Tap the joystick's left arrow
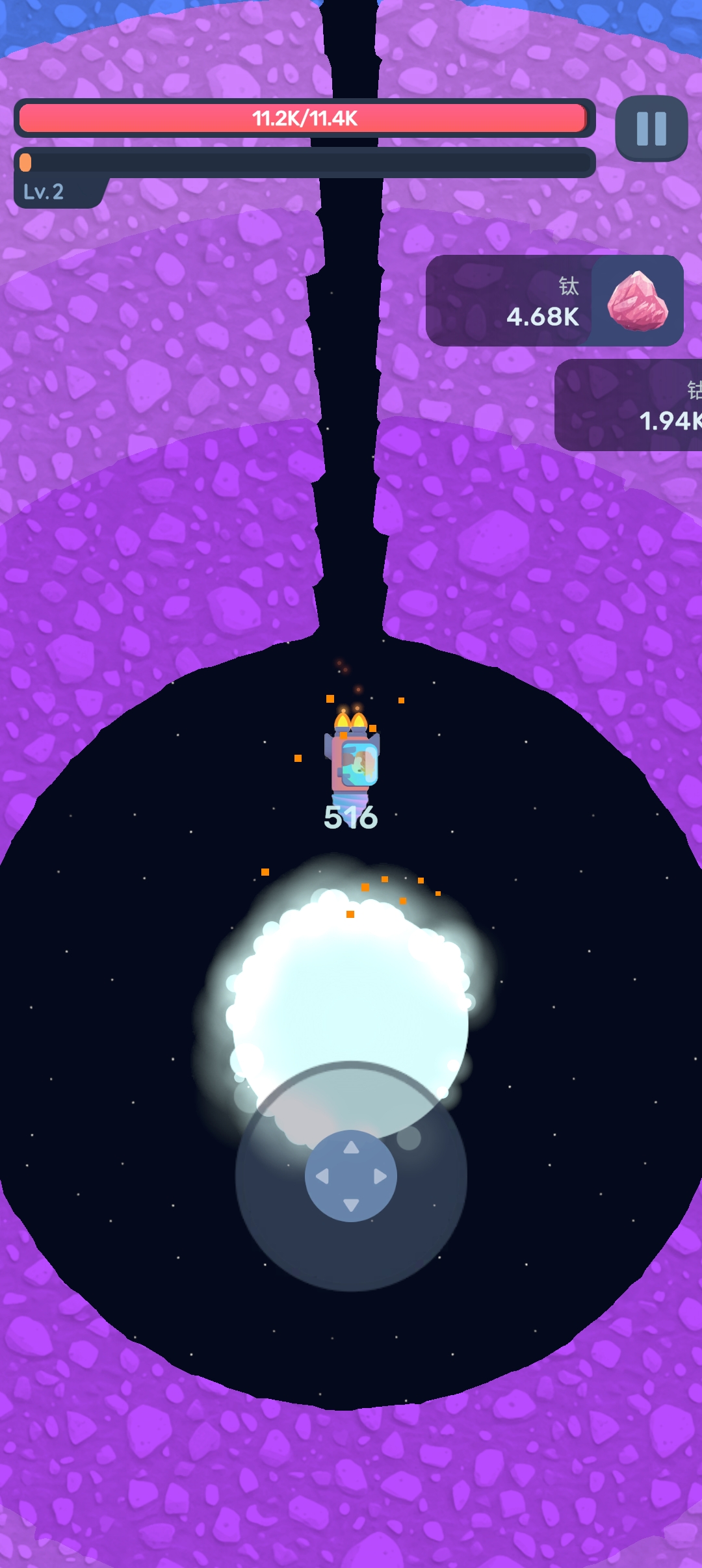The width and height of the screenshot is (702, 1568). [322, 1176]
